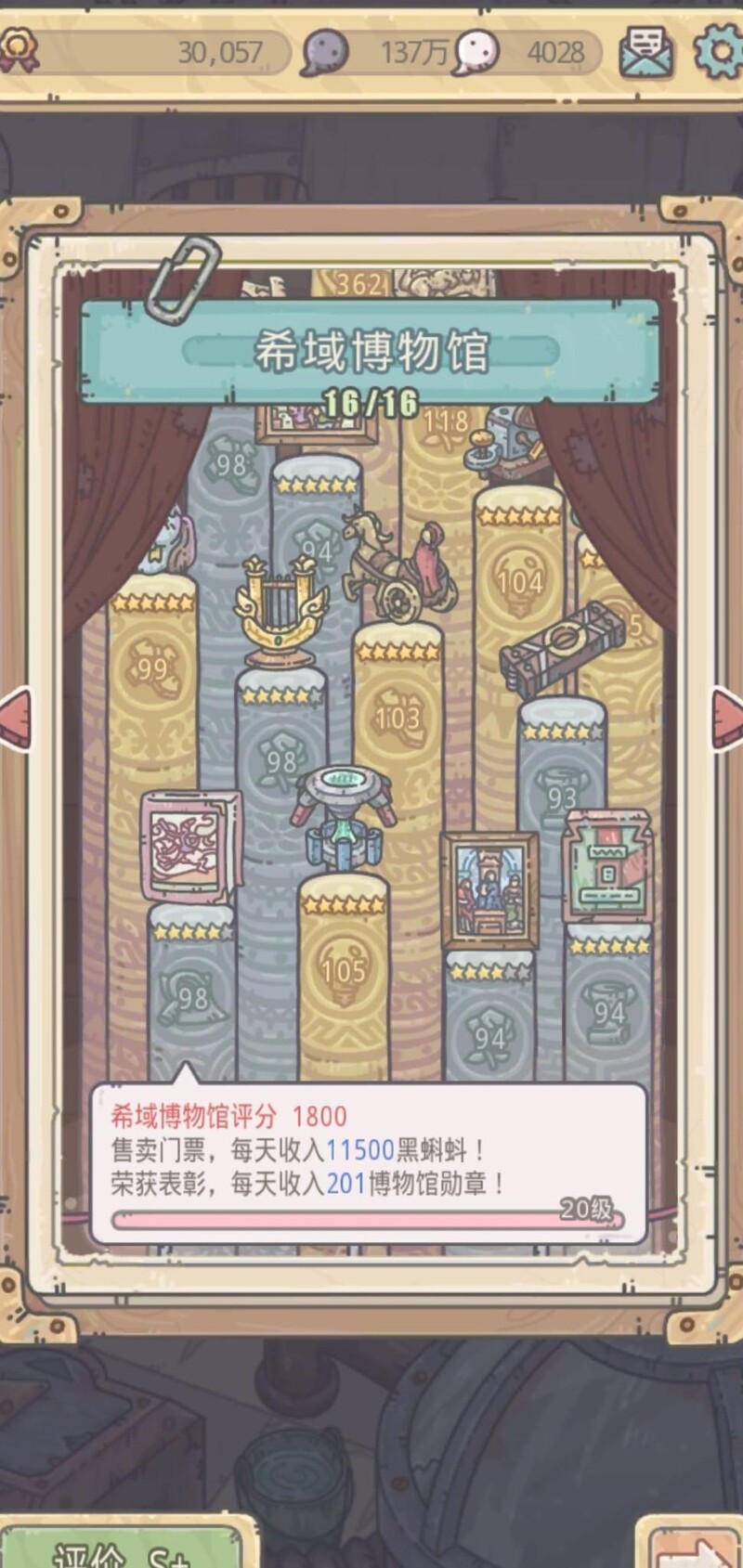Select the fountain pedestal exhibit on pillar 105
743x1568 pixels.
[344, 822]
